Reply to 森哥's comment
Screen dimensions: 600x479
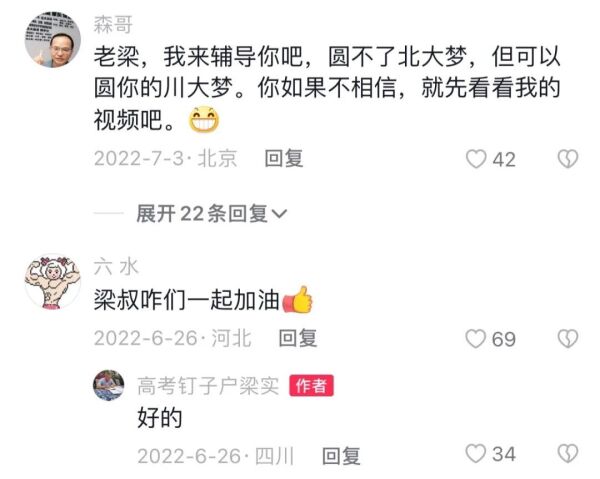[x=283, y=158]
